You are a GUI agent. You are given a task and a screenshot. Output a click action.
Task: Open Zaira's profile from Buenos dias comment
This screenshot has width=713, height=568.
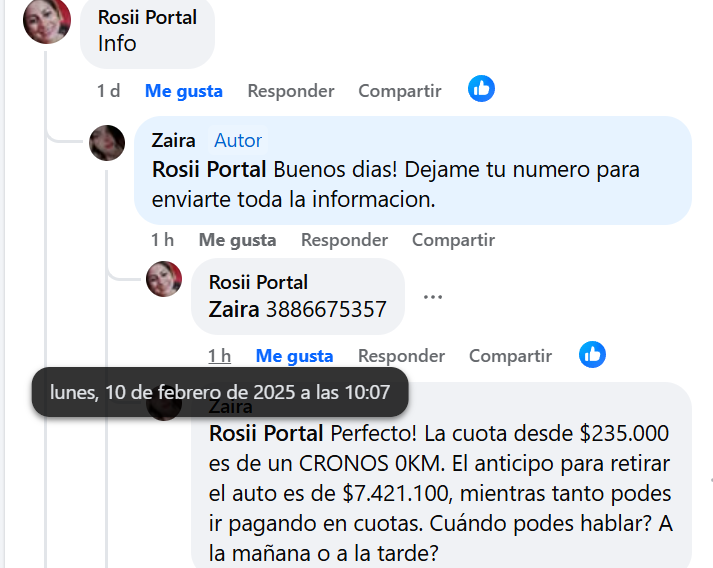173,141
